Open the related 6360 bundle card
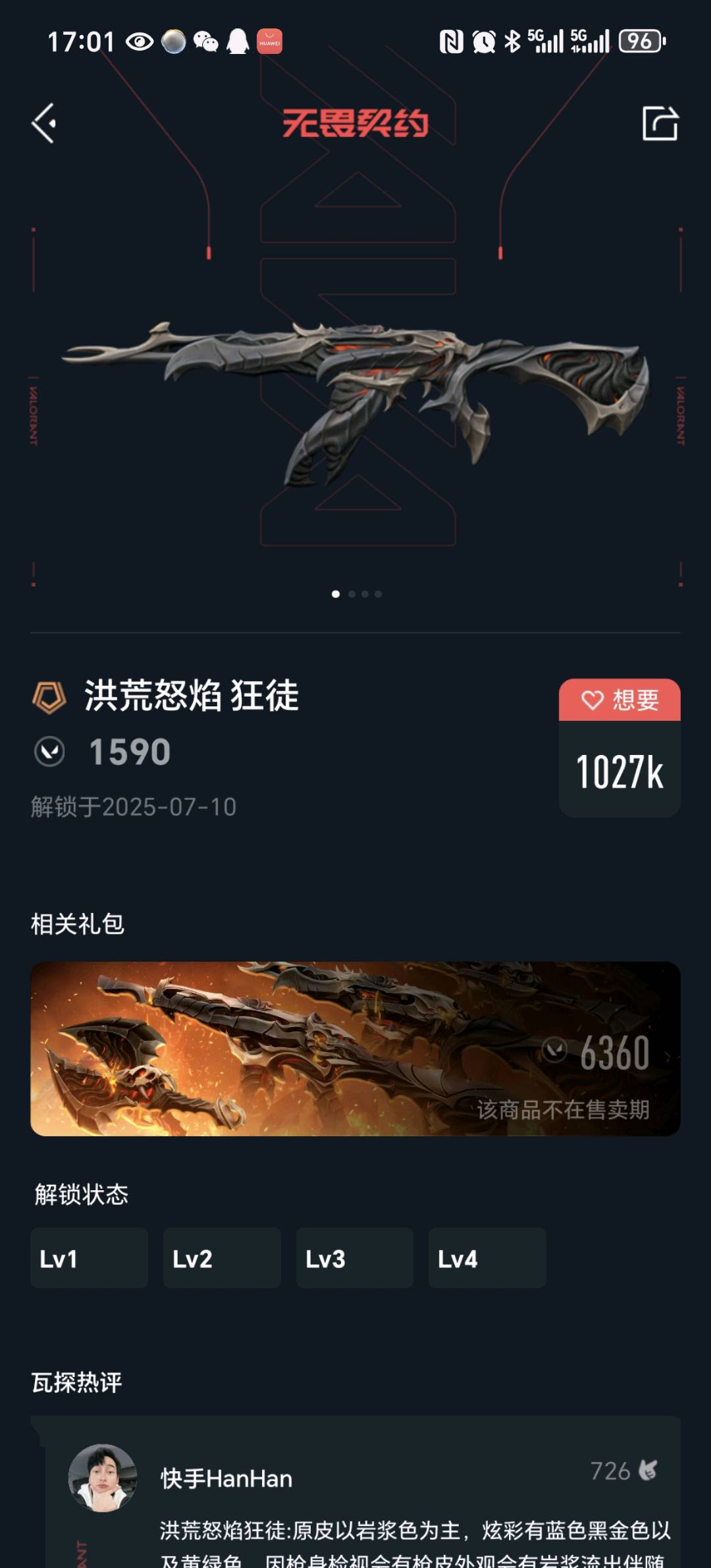The height and width of the screenshot is (1568, 711). [355, 1048]
